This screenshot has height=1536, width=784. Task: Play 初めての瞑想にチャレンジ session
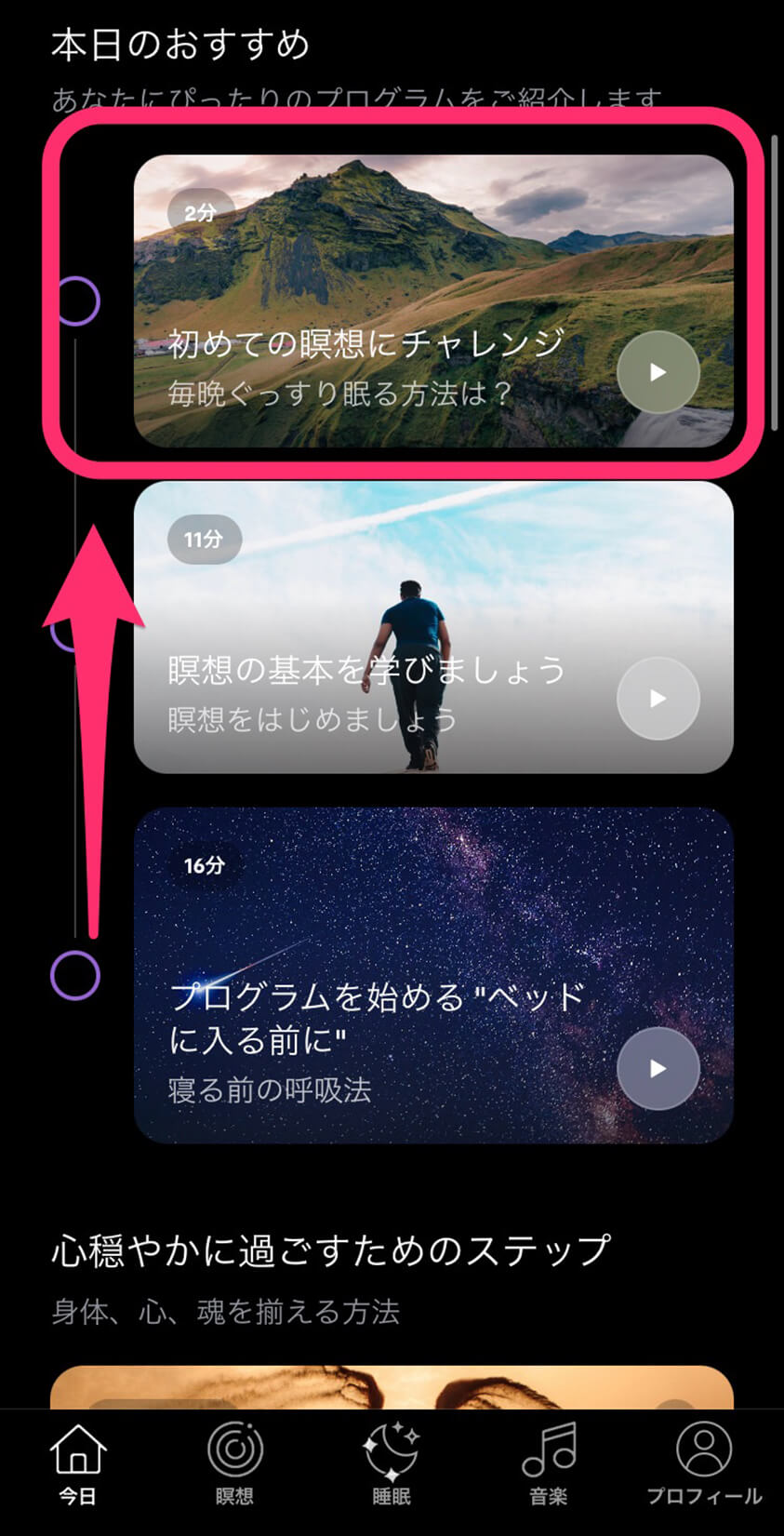click(658, 372)
